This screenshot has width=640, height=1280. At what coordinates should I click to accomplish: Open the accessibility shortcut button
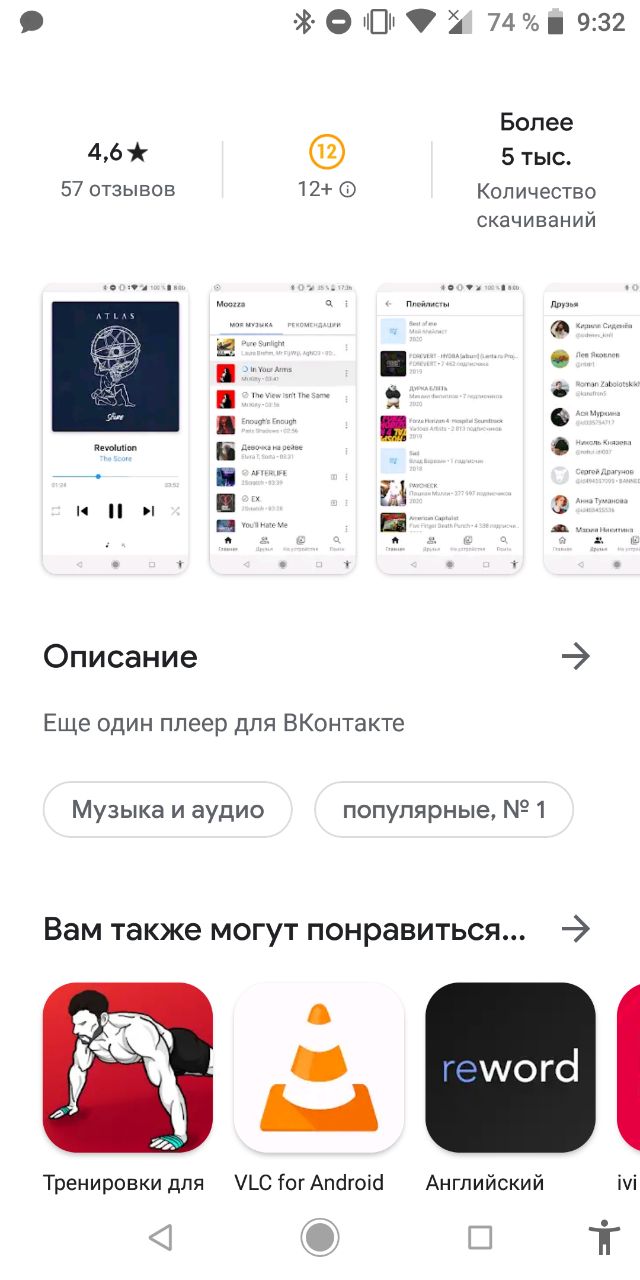[x=604, y=1238]
